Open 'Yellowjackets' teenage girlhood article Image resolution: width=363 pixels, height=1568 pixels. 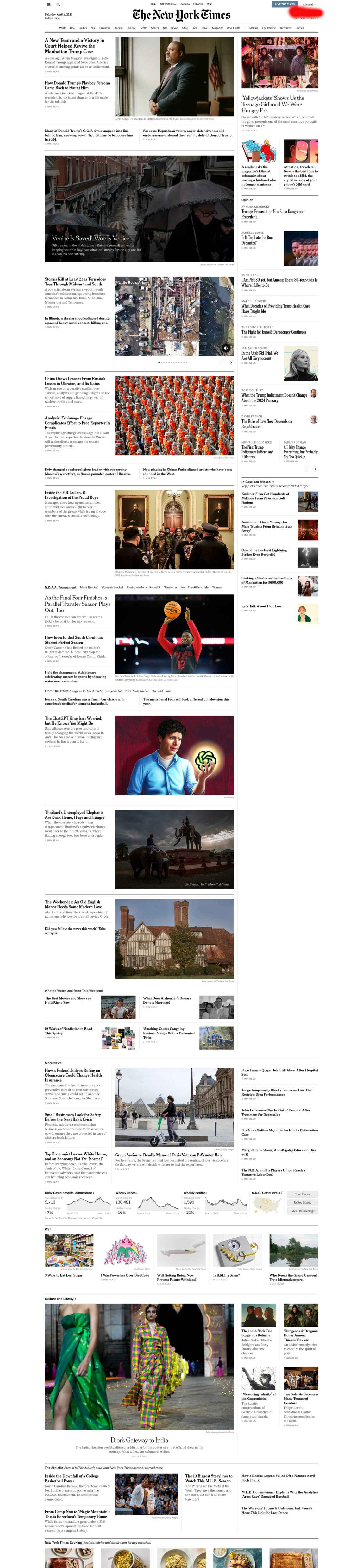click(x=272, y=104)
